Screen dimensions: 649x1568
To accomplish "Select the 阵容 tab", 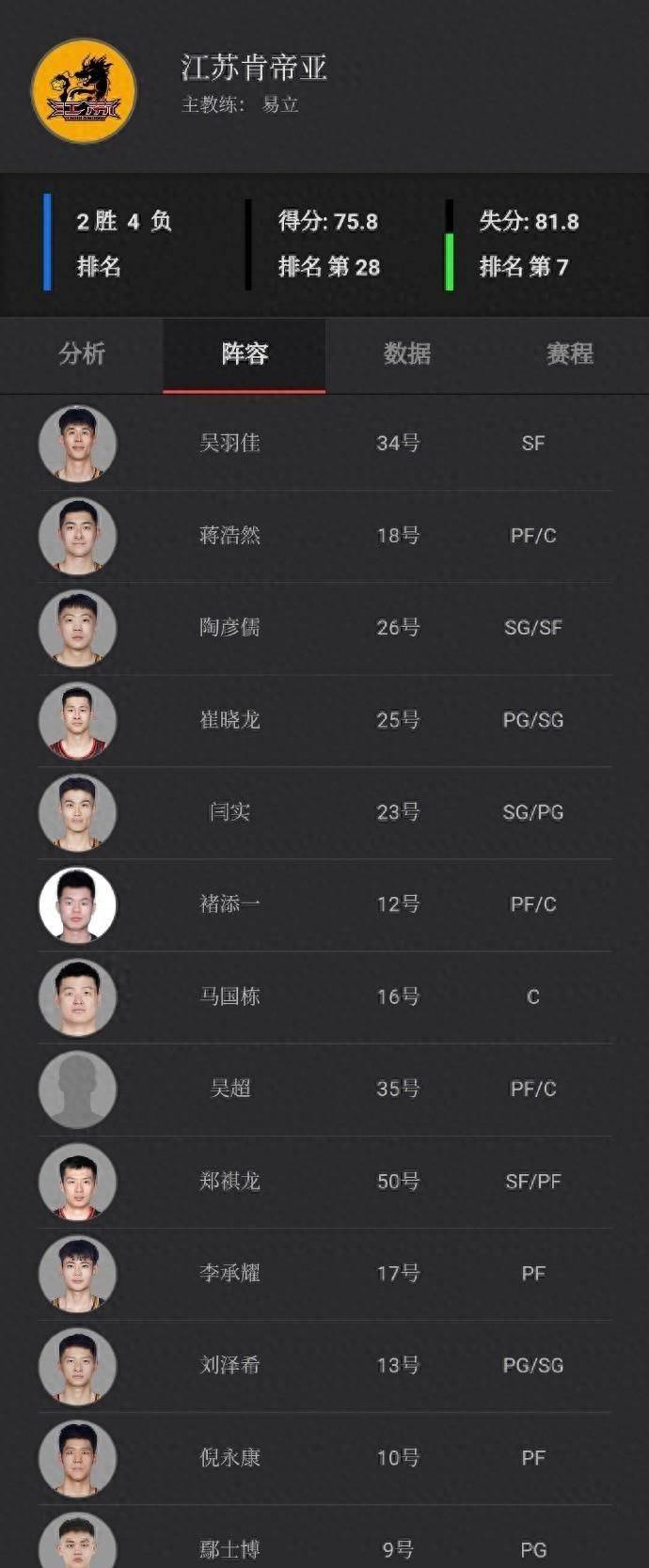I will click(245, 354).
